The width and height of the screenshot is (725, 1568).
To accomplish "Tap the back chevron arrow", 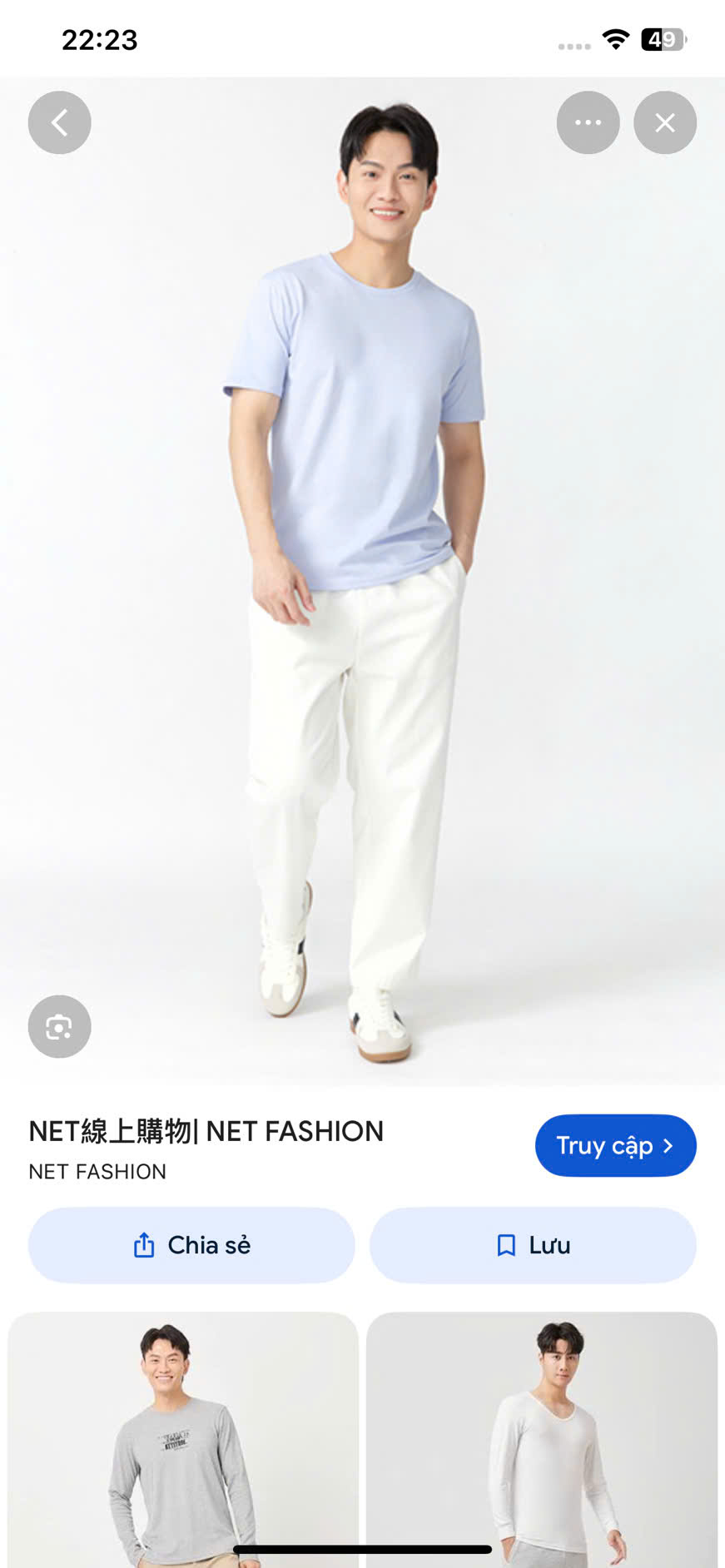I will [59, 122].
